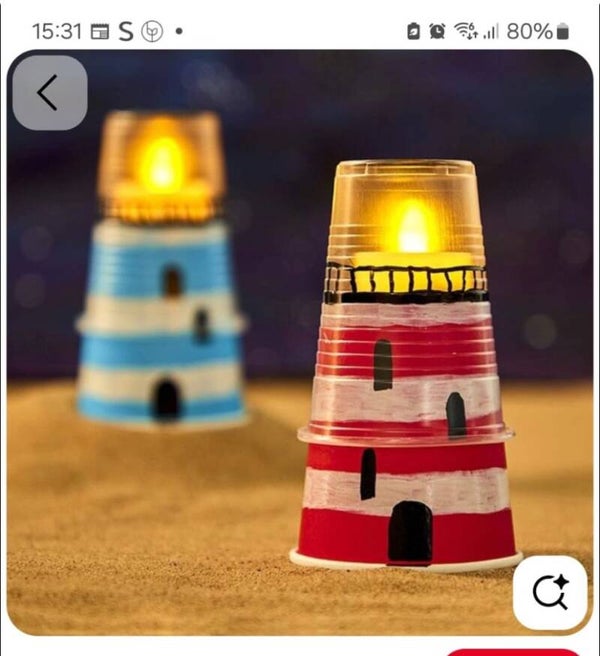Go back using the arrow button
The width and height of the screenshot is (600, 656).
(x=49, y=93)
